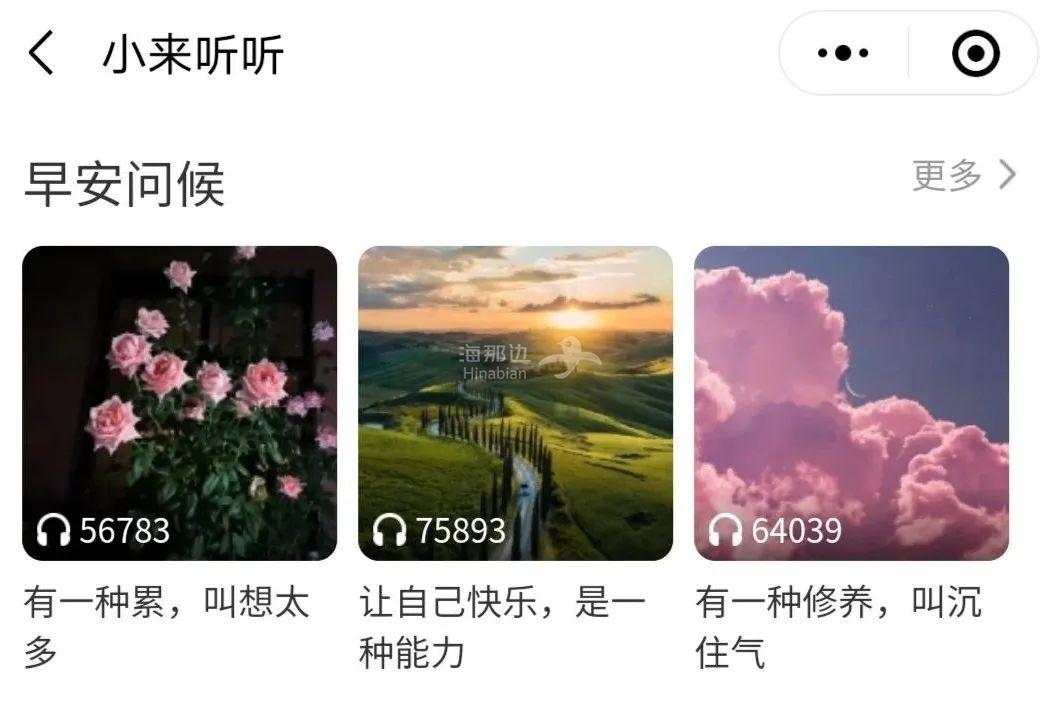1062x721 pixels.
Task: Close the mini program with the circle button
Action: tap(975, 54)
